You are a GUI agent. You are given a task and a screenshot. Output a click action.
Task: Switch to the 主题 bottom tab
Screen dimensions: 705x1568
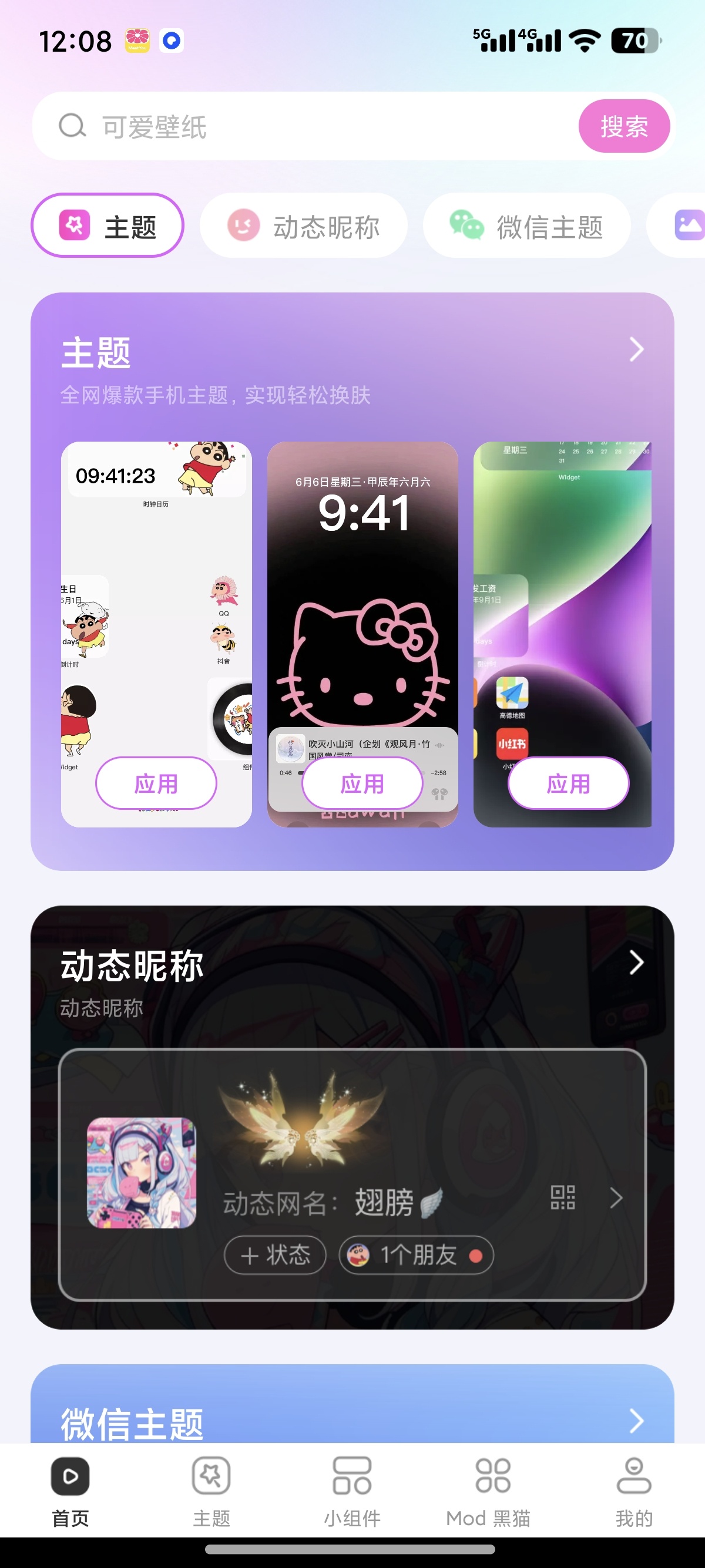pyautogui.click(x=211, y=1491)
